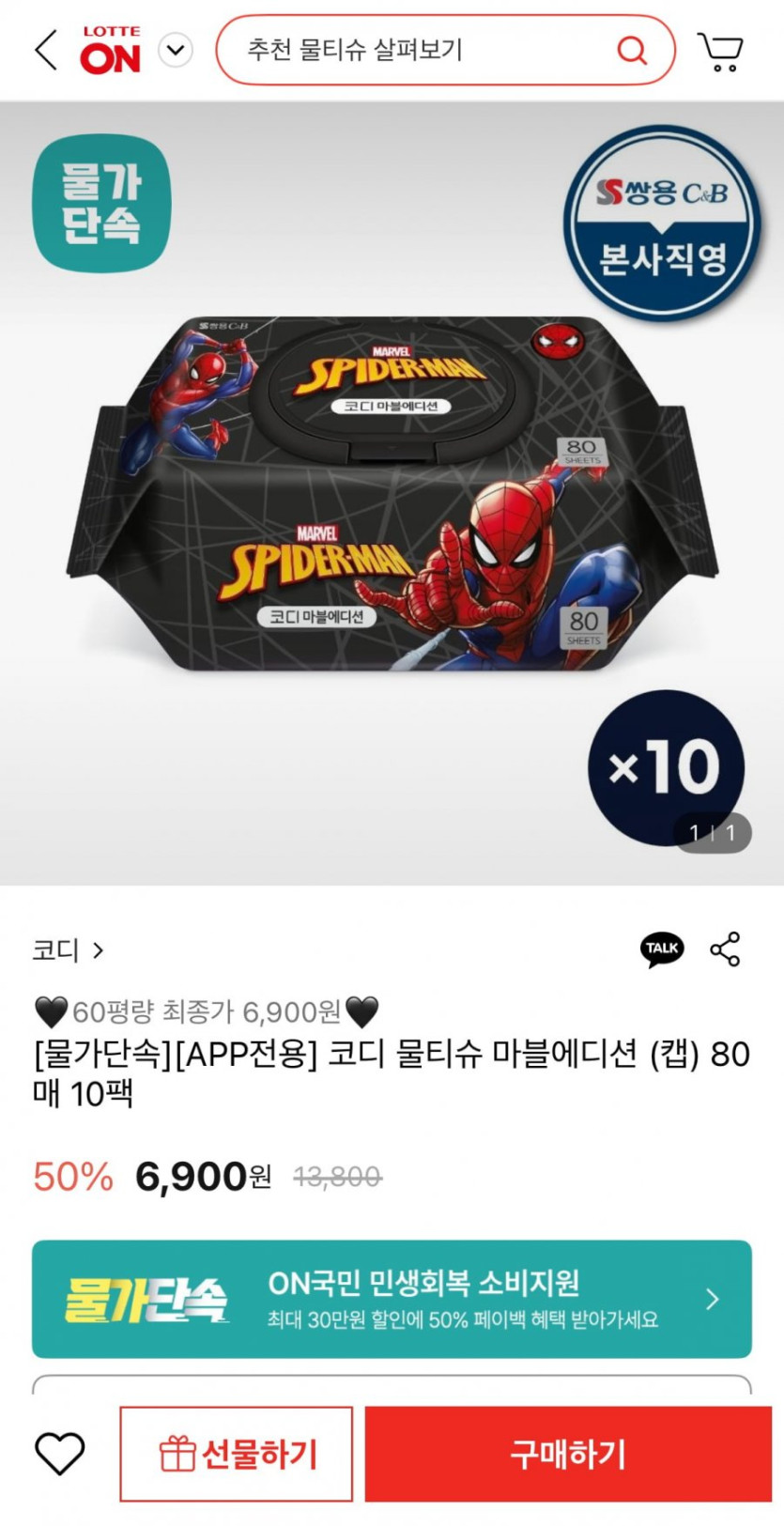The height and width of the screenshot is (1526, 784).
Task: Expand the dropdown next to LOTTE ON logo
Action: point(176,50)
